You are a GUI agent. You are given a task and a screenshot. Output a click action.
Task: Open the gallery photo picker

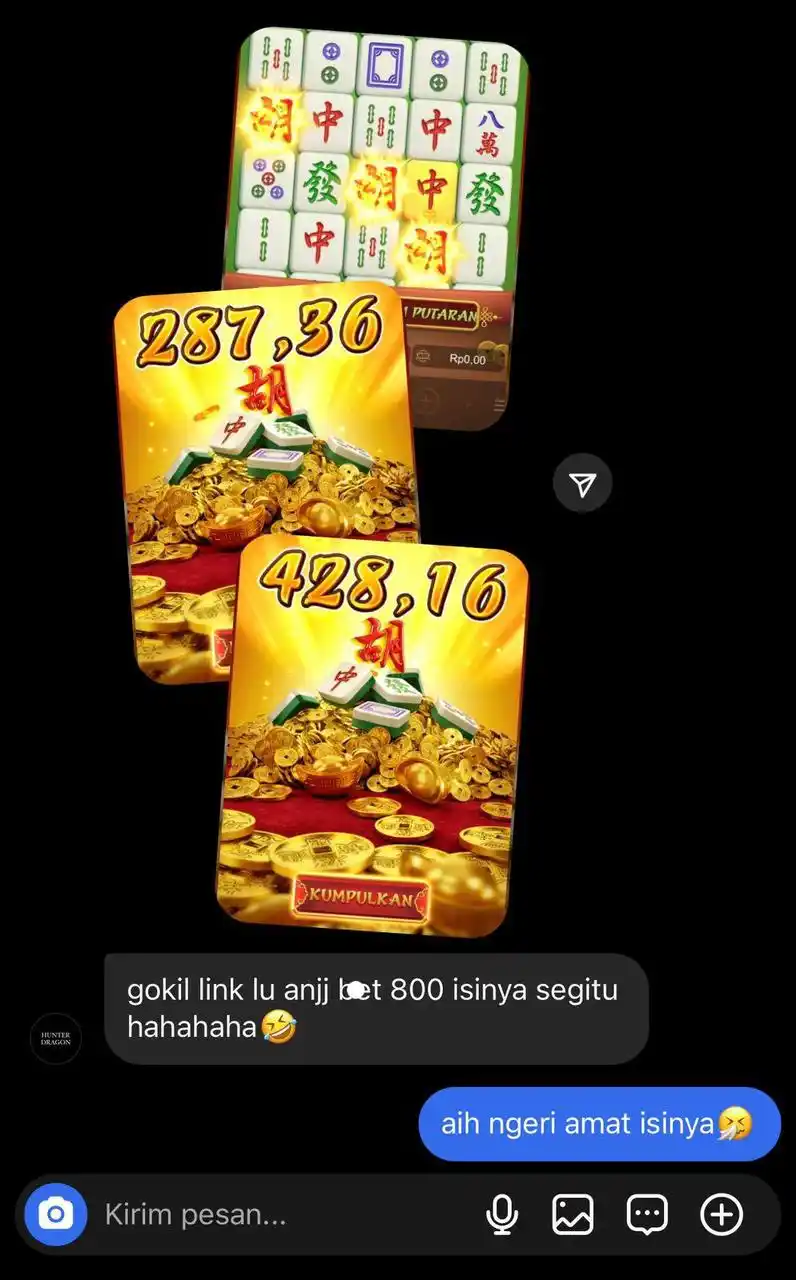point(573,1215)
